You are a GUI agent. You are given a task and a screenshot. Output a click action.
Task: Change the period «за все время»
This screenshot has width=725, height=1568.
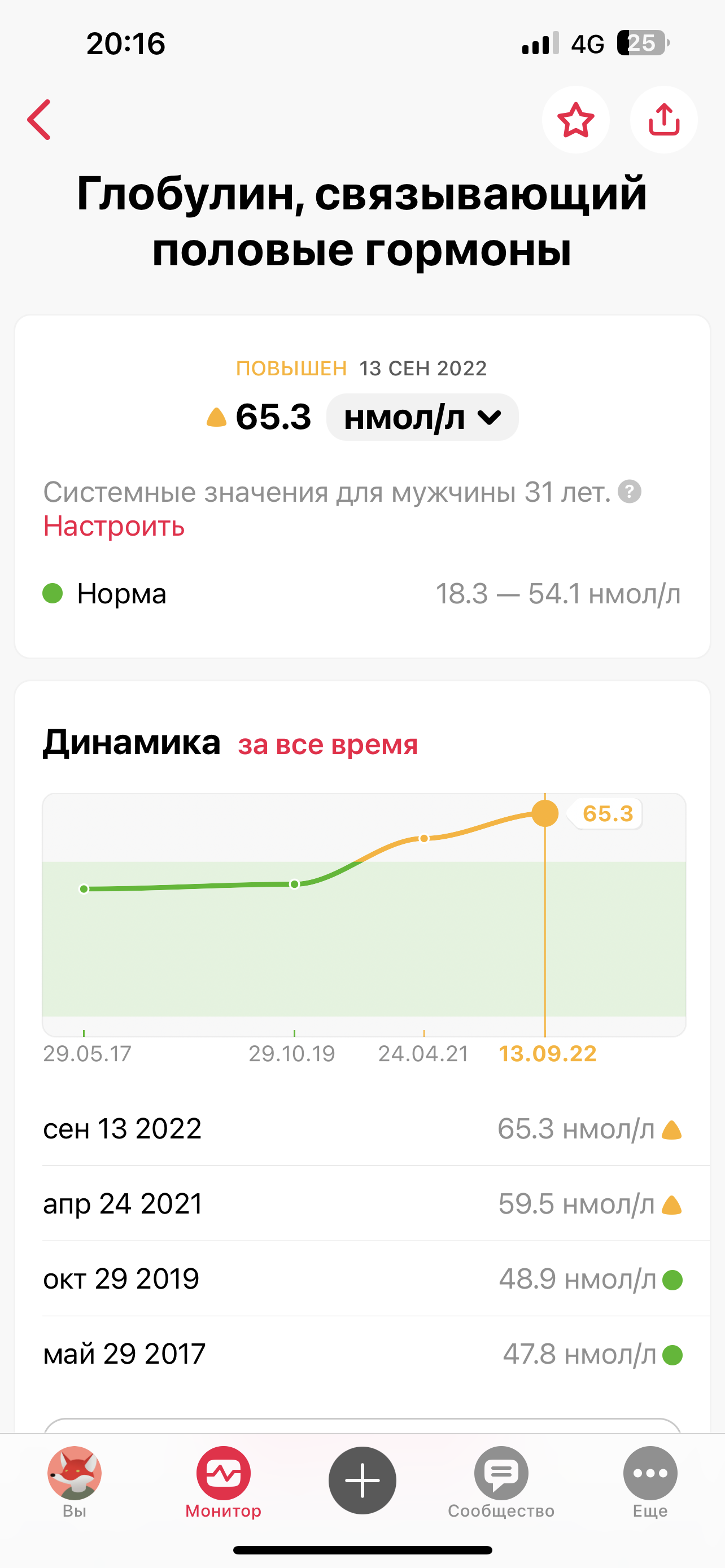[327, 744]
